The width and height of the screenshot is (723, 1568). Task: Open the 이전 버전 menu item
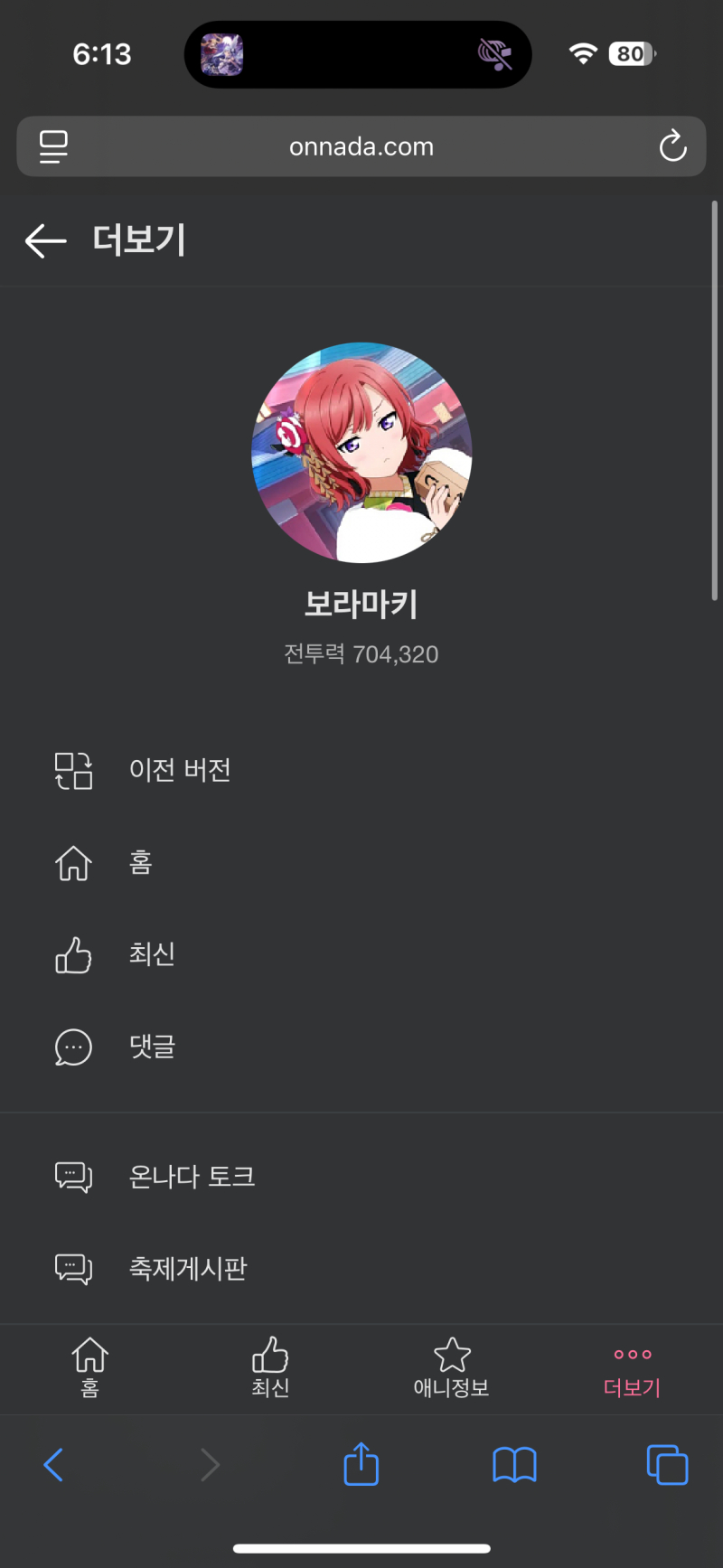[x=180, y=771]
